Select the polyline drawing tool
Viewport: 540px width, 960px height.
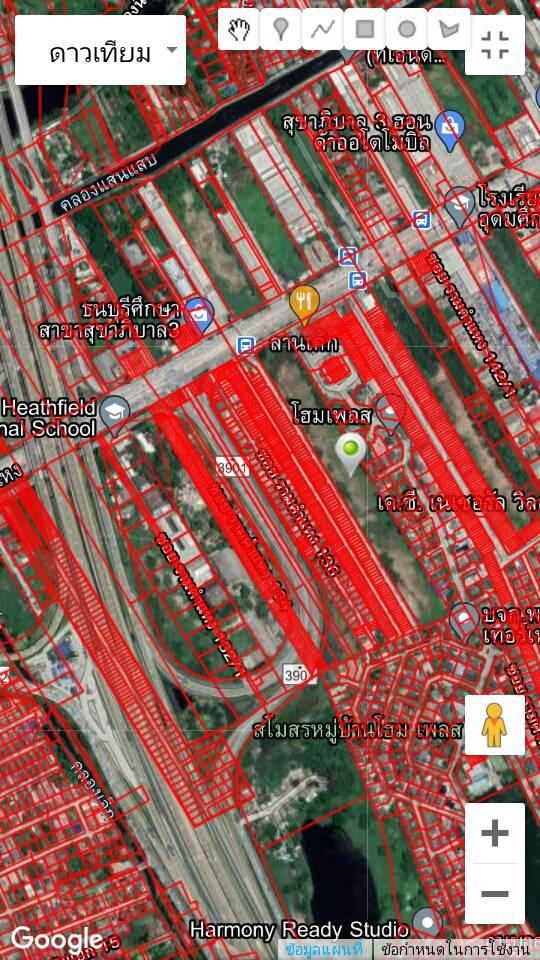coord(322,29)
